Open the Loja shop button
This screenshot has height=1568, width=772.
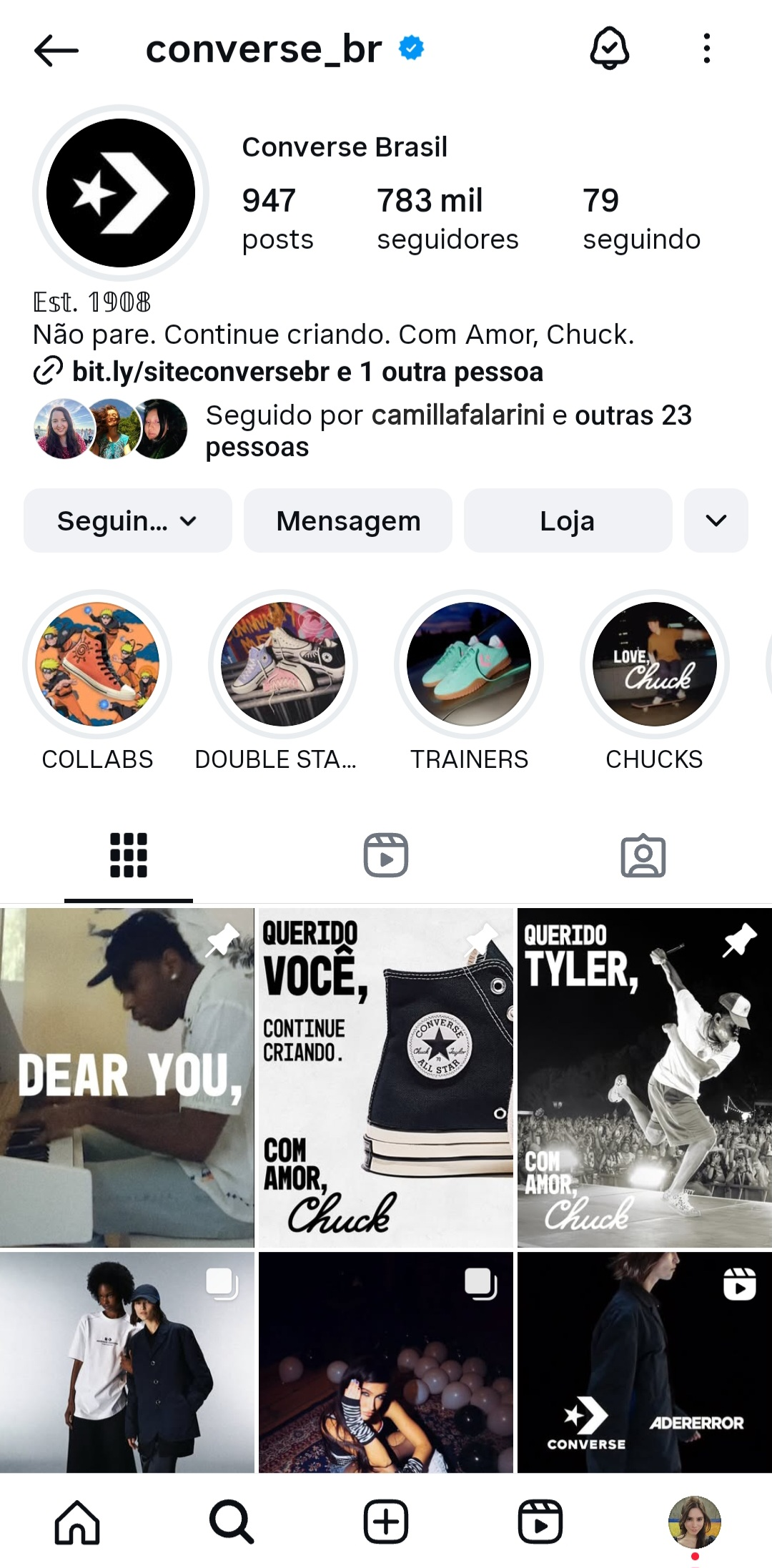click(x=568, y=521)
